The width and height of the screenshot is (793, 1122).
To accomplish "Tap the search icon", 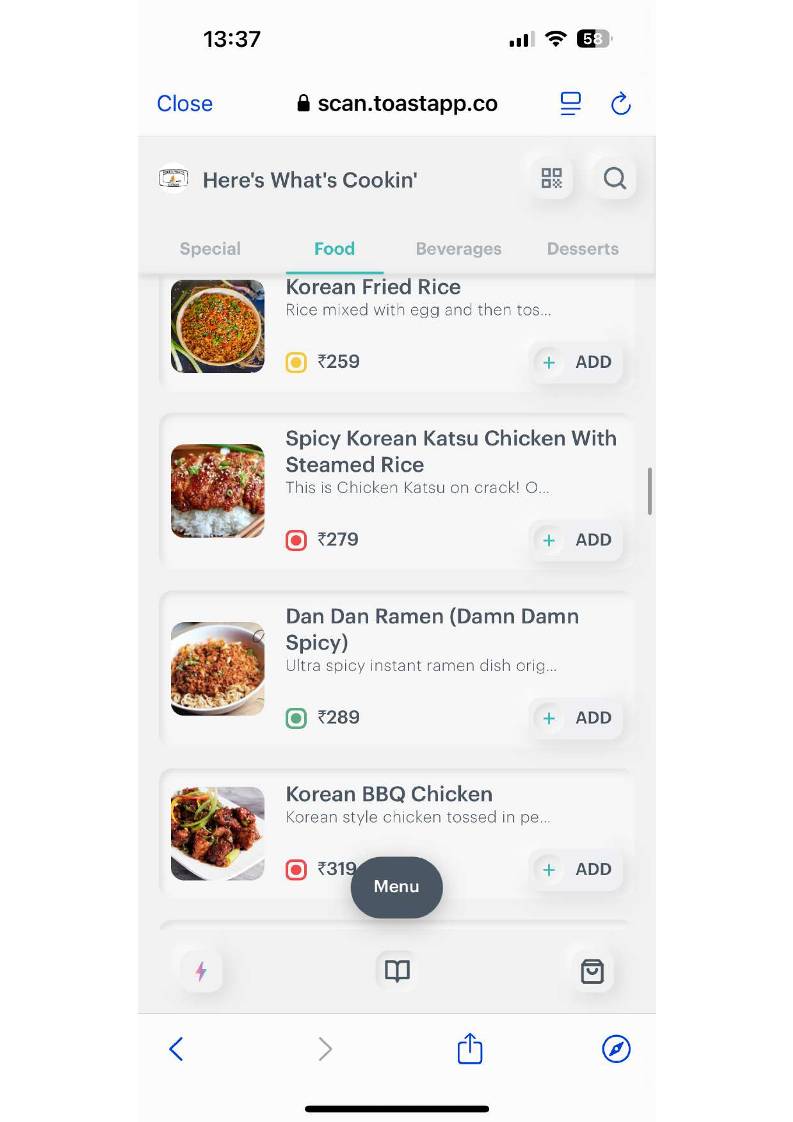I will pos(614,178).
